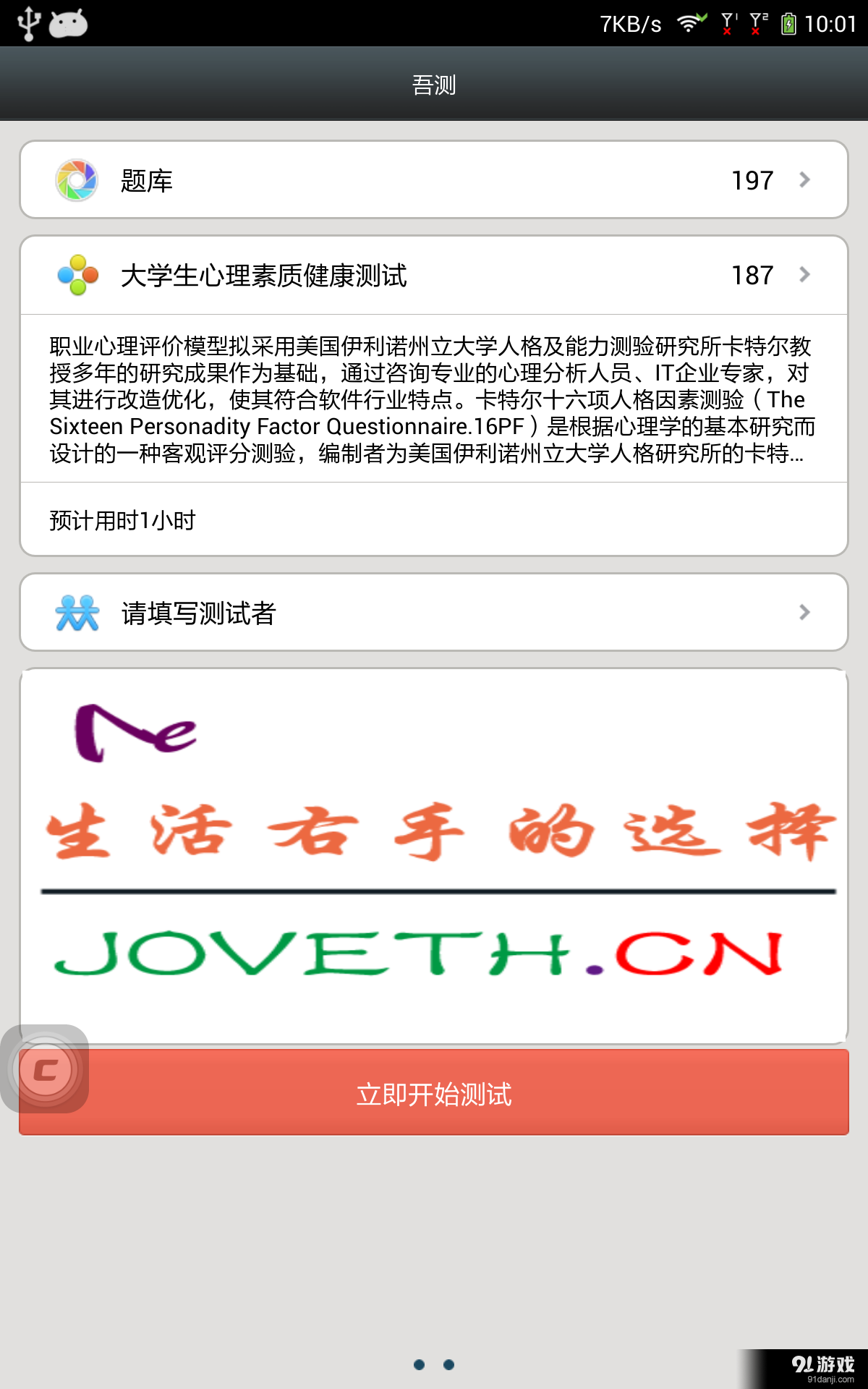Tap the 预计用时1小时 row
The image size is (868, 1389).
pos(434,518)
